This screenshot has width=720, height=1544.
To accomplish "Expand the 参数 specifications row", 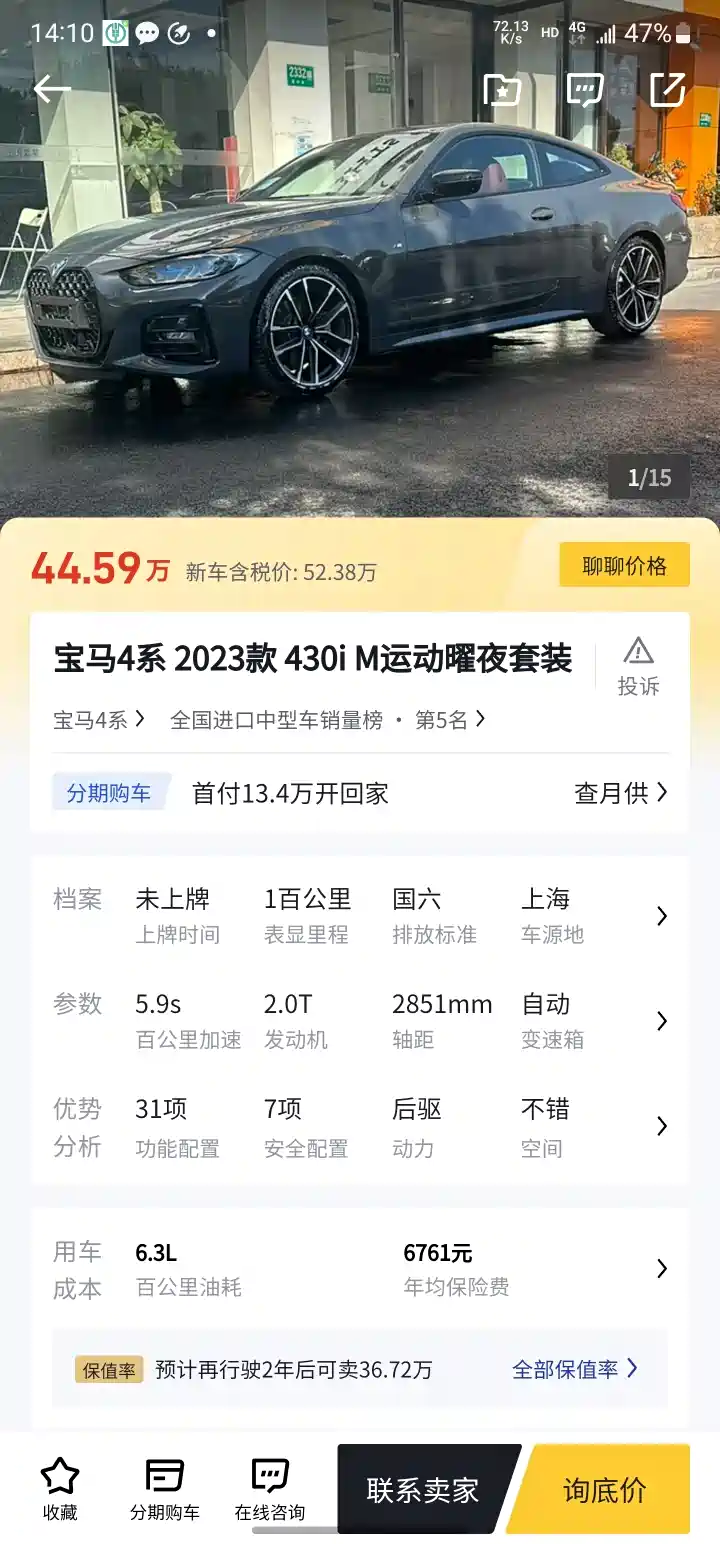I will [x=660, y=1021].
